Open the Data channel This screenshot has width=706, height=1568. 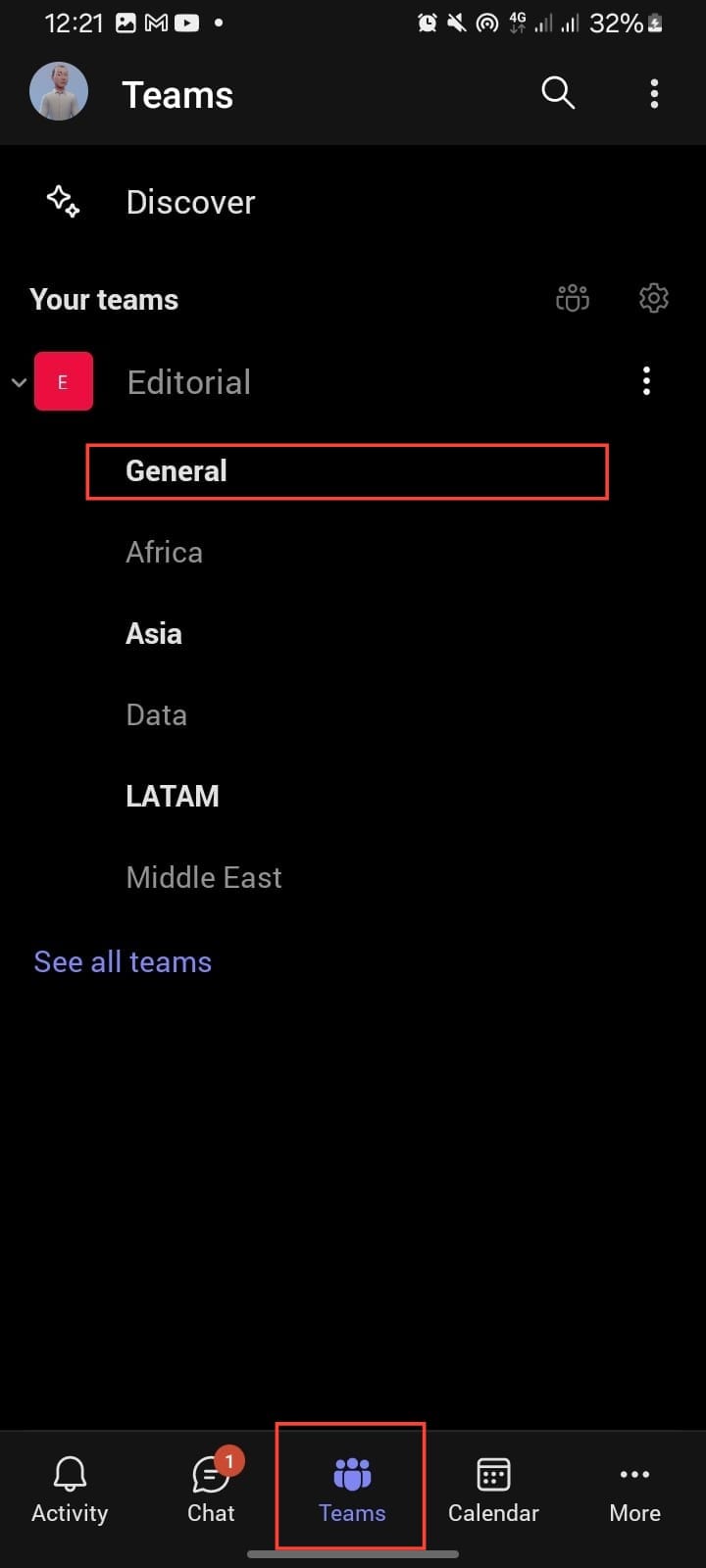pyautogui.click(x=156, y=714)
